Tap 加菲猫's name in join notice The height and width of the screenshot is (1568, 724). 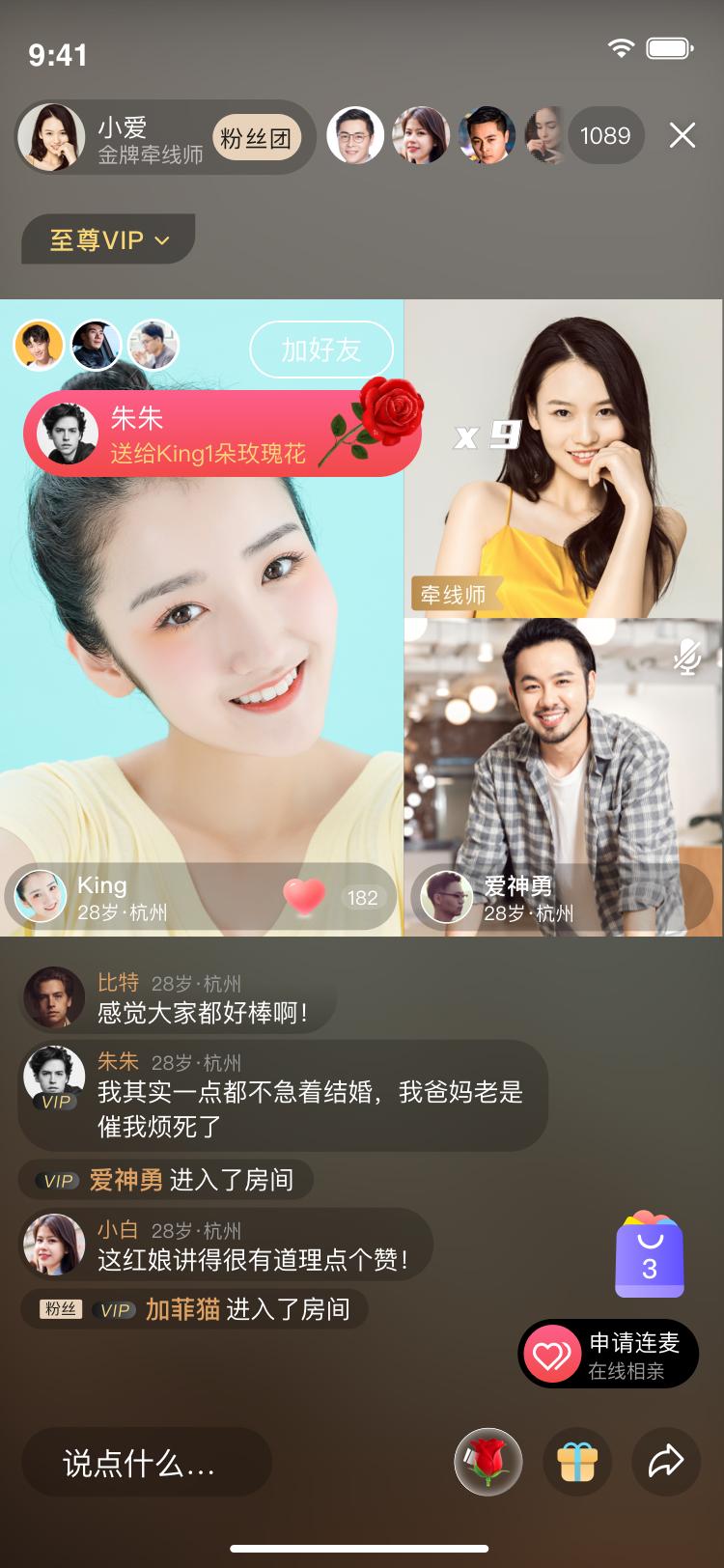[182, 1309]
